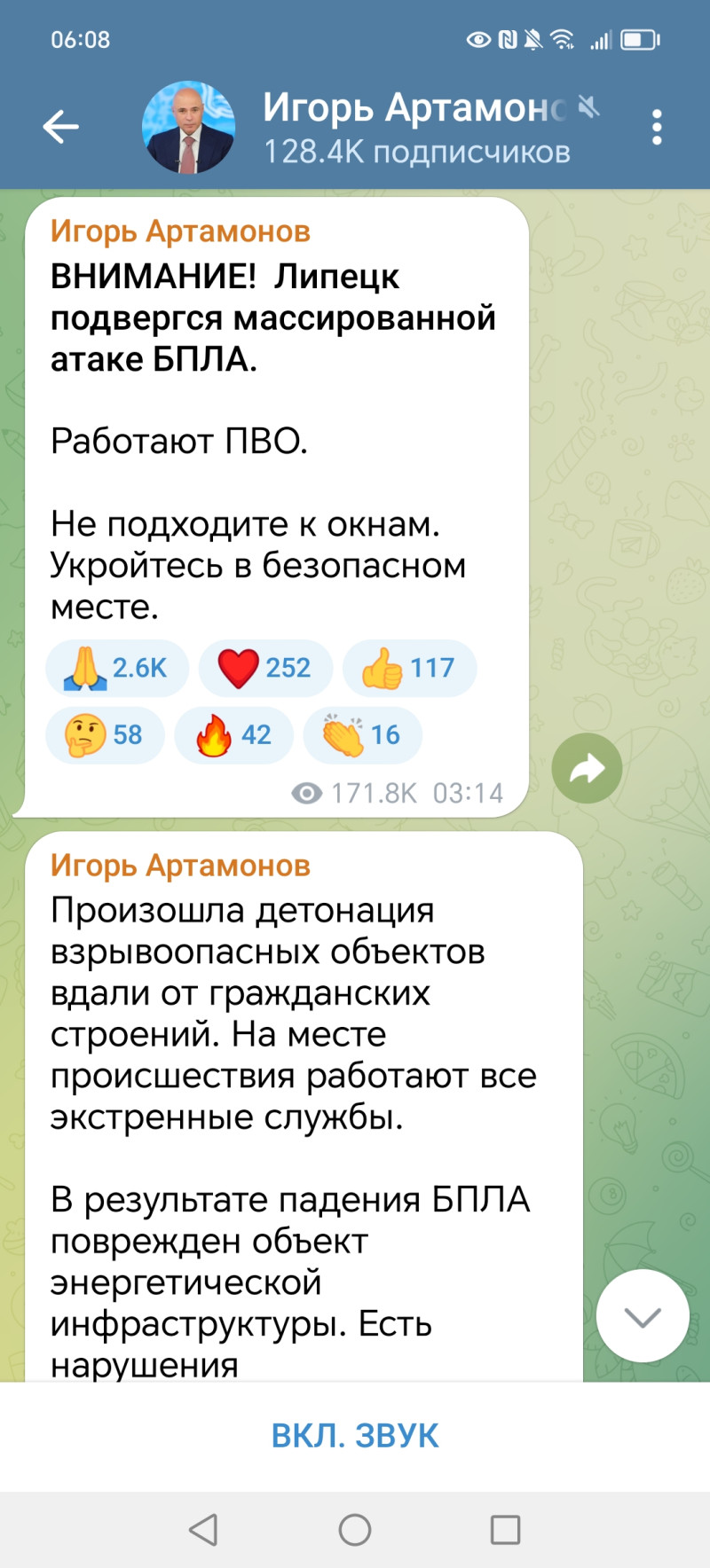
Task: Add fire reaction 42
Action: pyautogui.click(x=233, y=735)
